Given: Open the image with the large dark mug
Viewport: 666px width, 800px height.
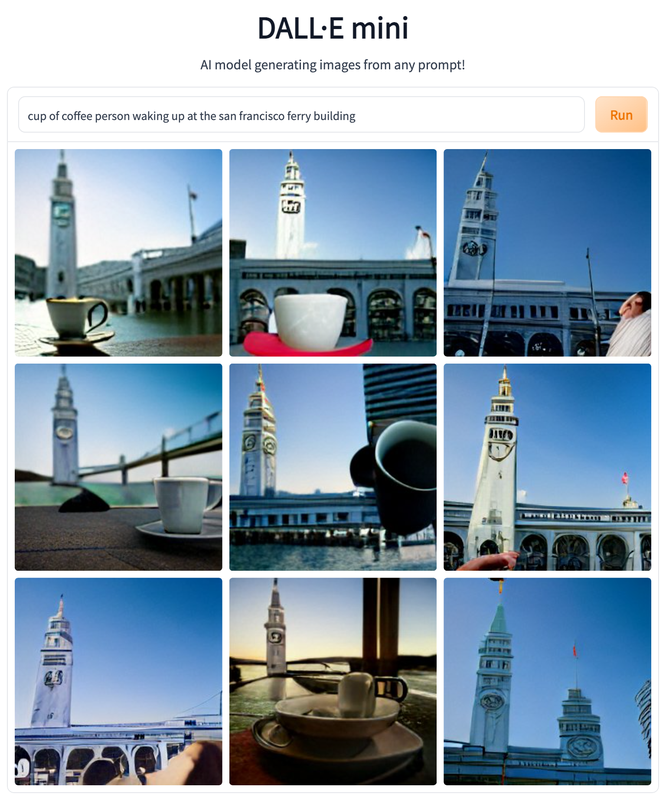Looking at the screenshot, I should (x=333, y=467).
